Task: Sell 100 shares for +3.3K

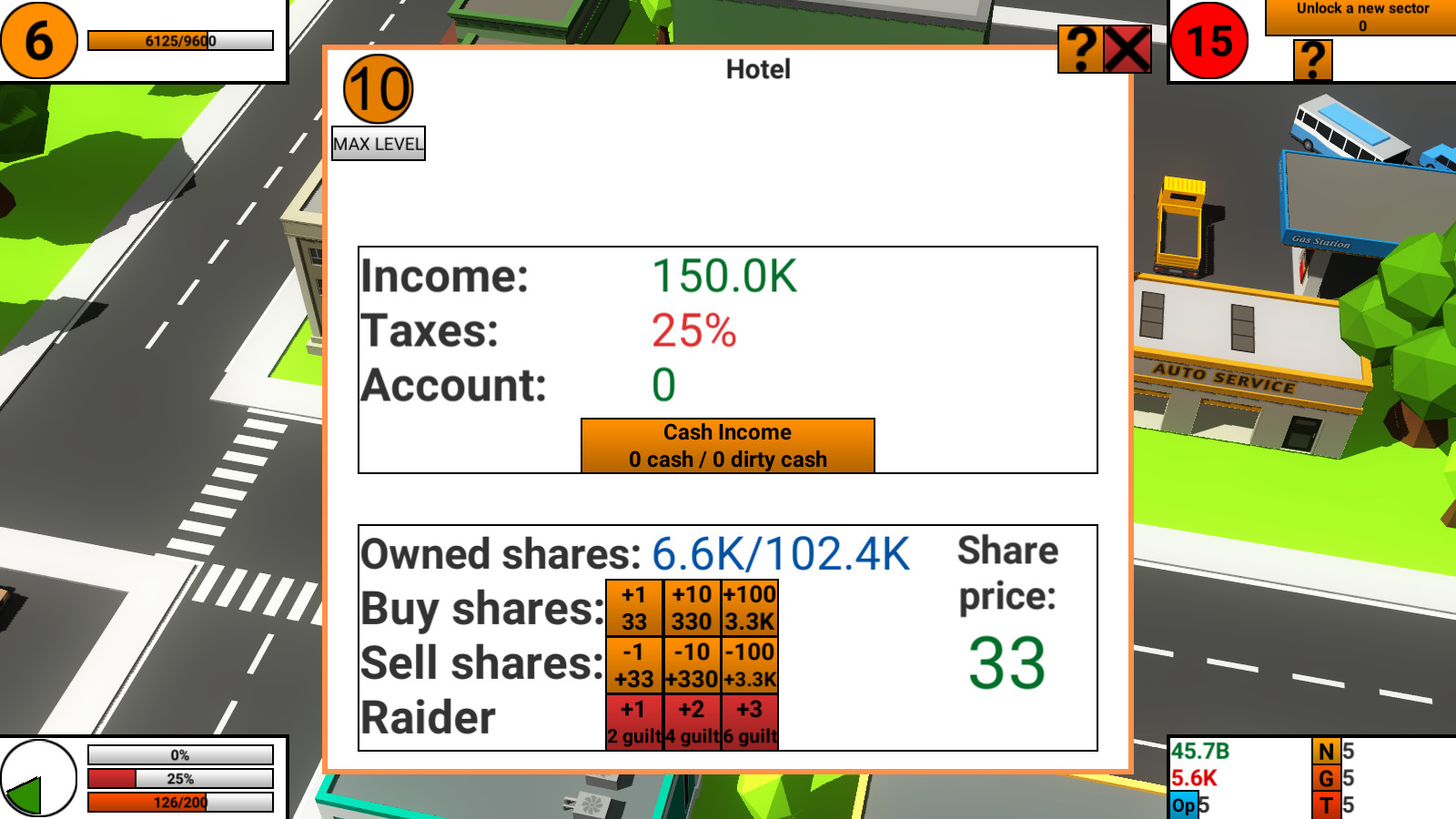Action: pos(750,665)
